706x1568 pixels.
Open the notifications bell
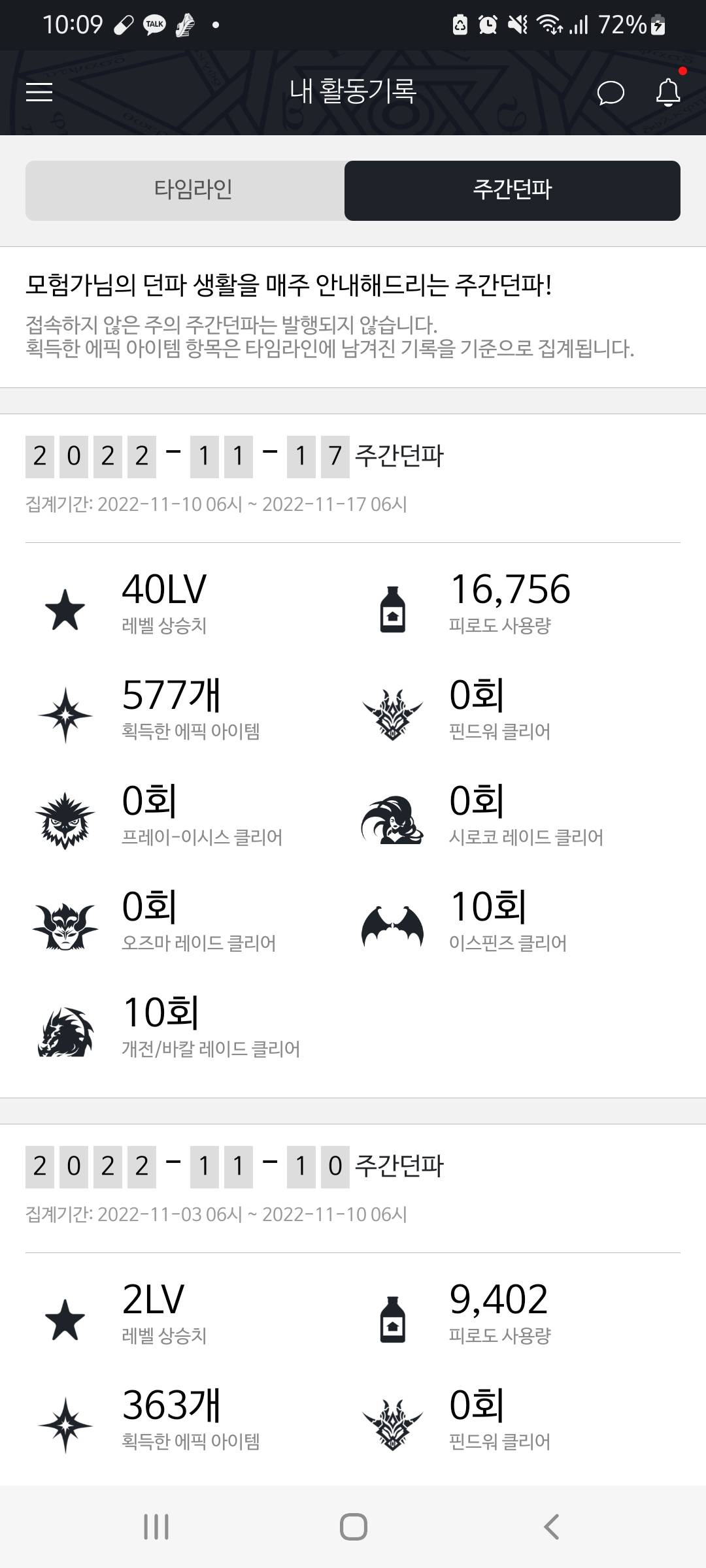[668, 92]
